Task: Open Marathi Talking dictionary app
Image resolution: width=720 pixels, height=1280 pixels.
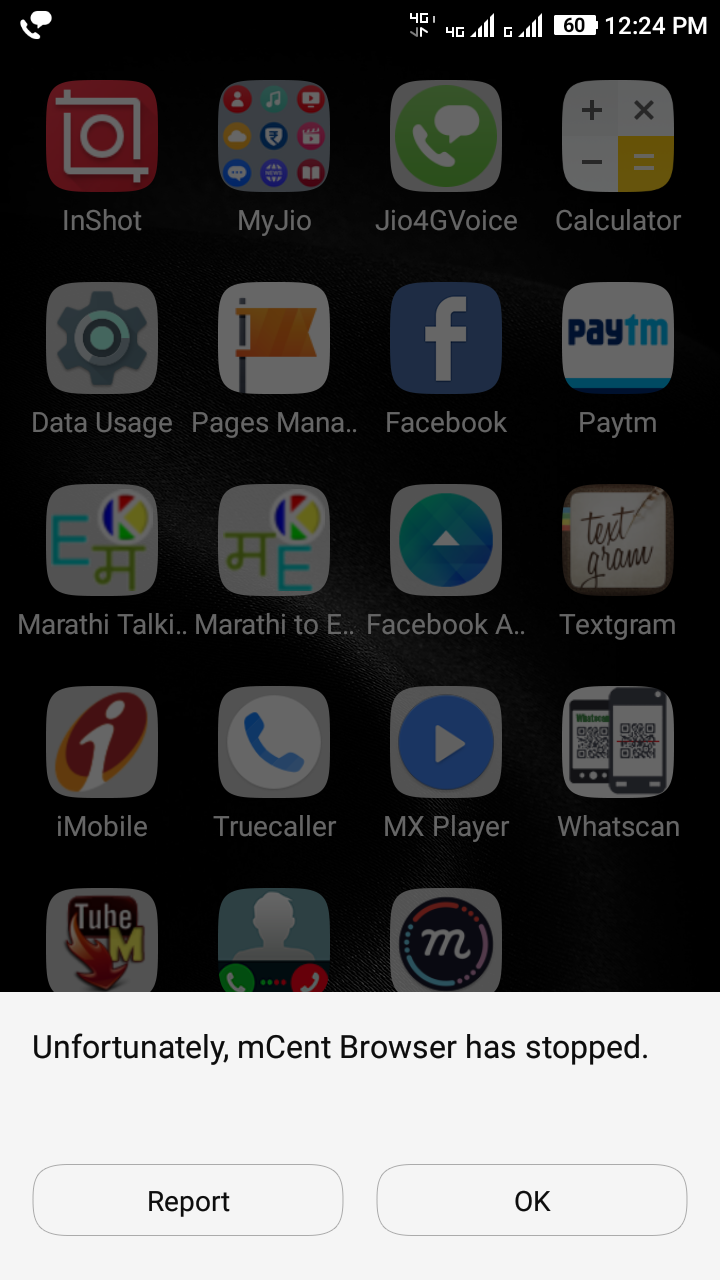Action: click(101, 539)
